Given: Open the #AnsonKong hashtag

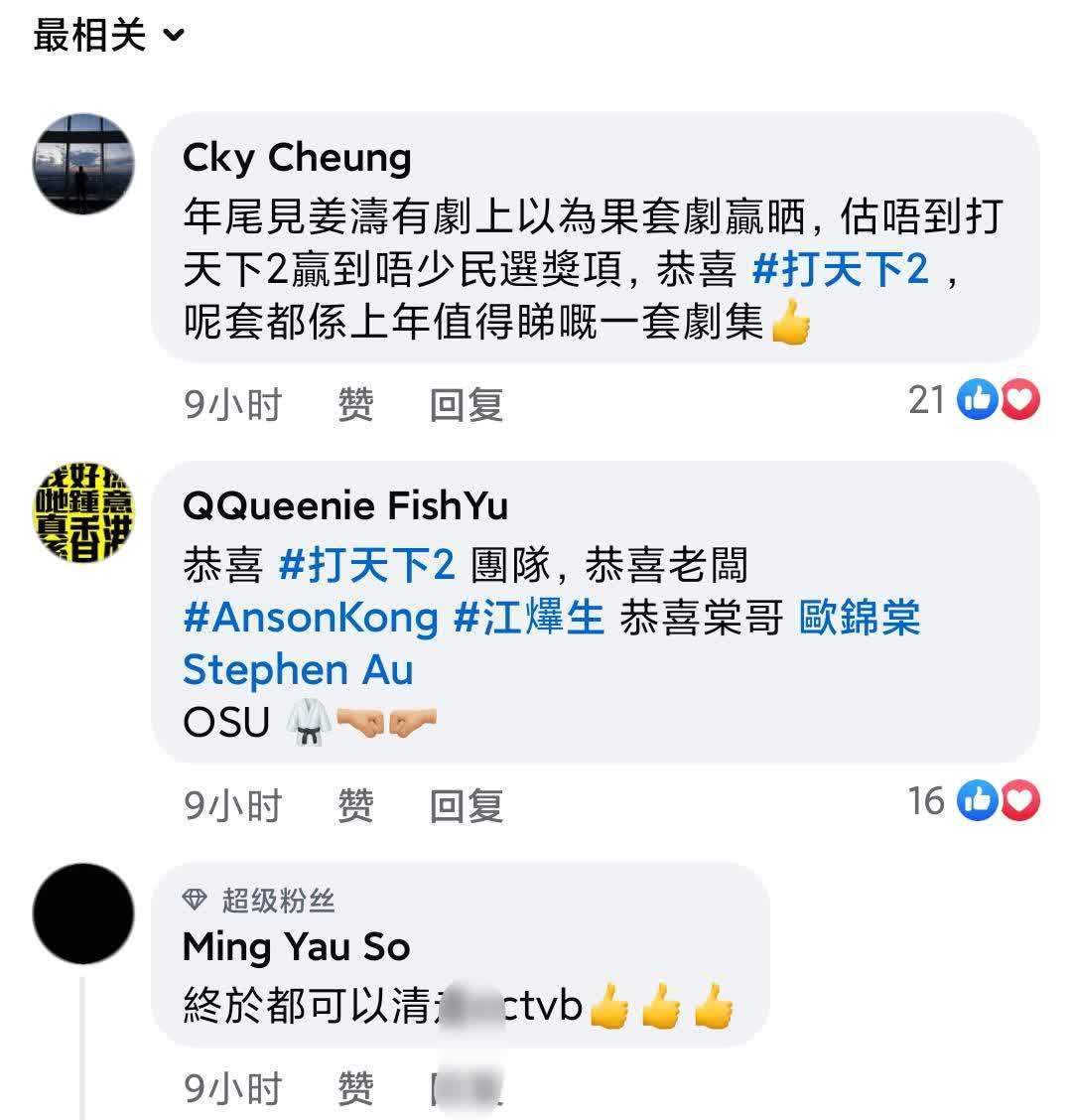Looking at the screenshot, I should coord(311,618).
